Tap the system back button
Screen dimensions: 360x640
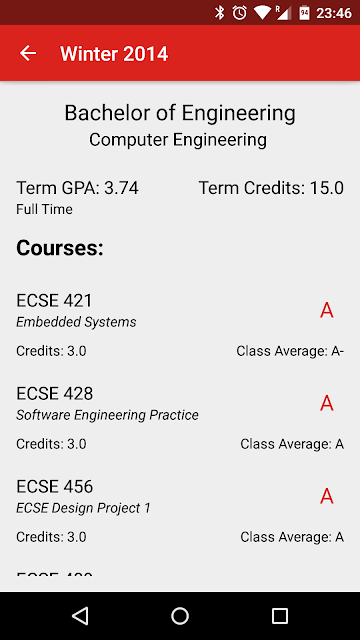pos(80,616)
